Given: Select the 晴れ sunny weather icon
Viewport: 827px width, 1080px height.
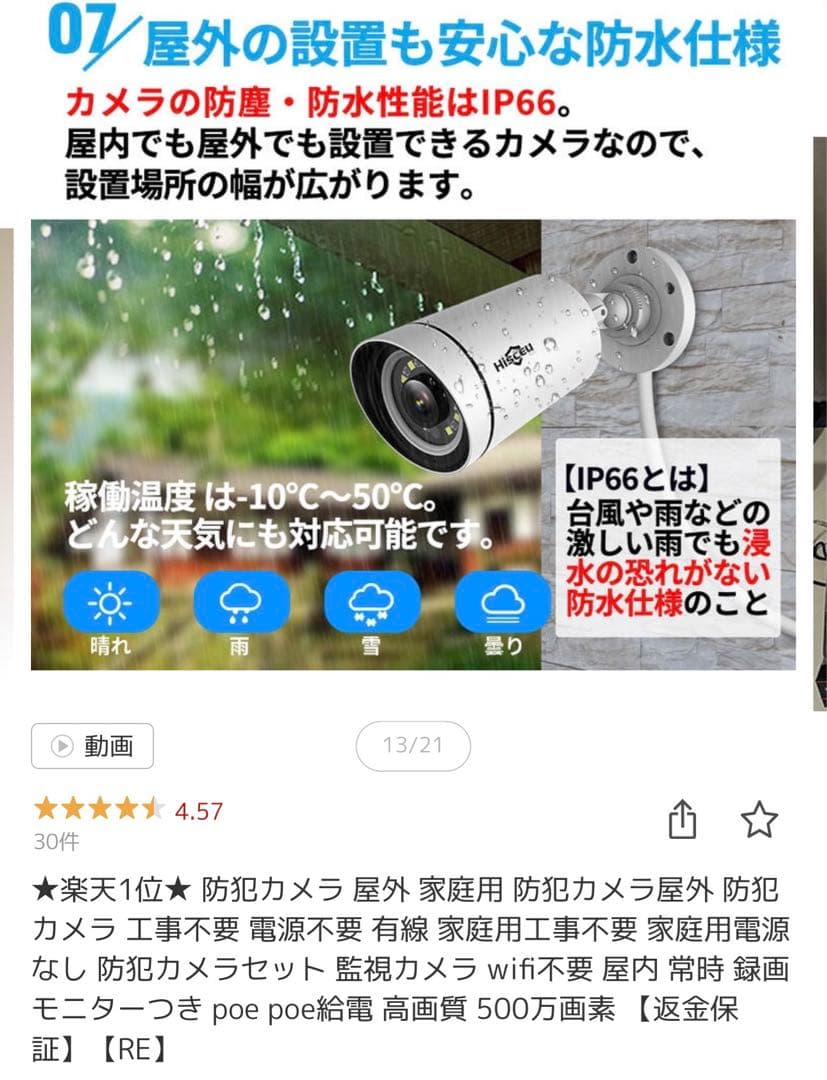Looking at the screenshot, I should (110, 605).
